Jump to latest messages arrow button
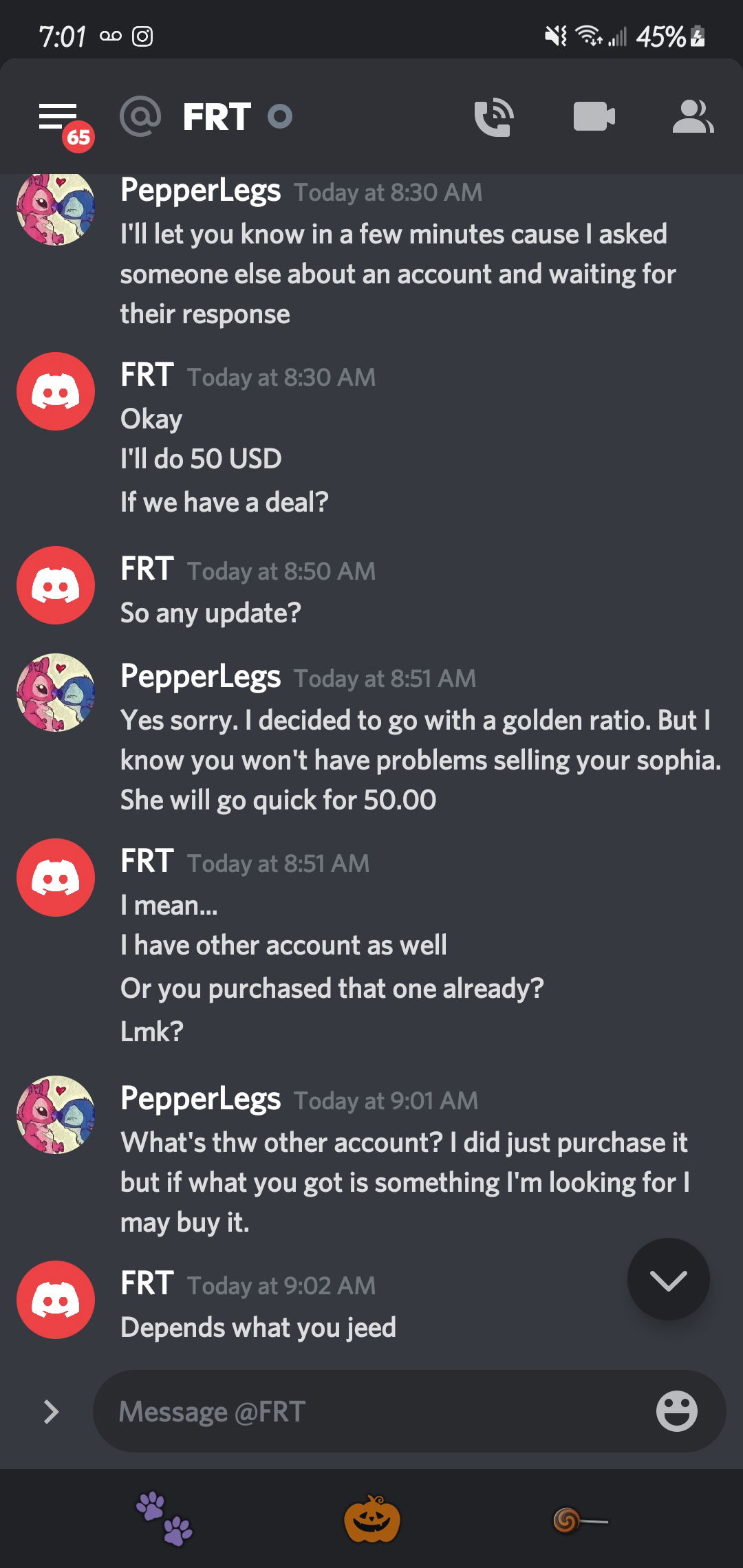Image resolution: width=743 pixels, height=1568 pixels. pos(668,1279)
